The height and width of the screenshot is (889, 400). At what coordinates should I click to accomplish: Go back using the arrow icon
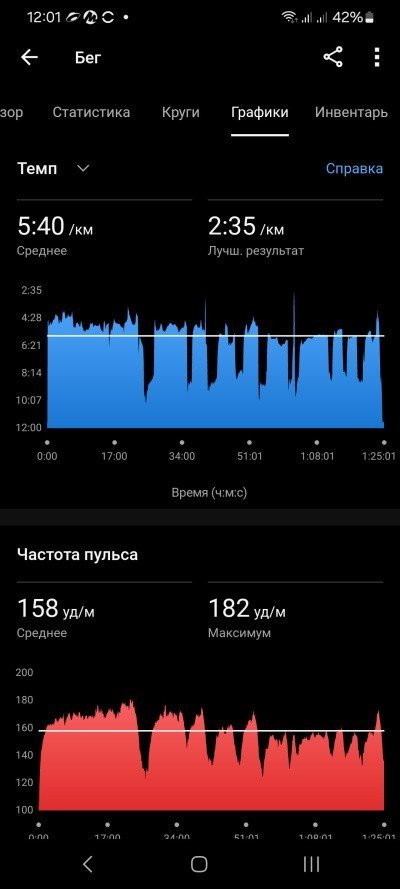pyautogui.click(x=29, y=57)
